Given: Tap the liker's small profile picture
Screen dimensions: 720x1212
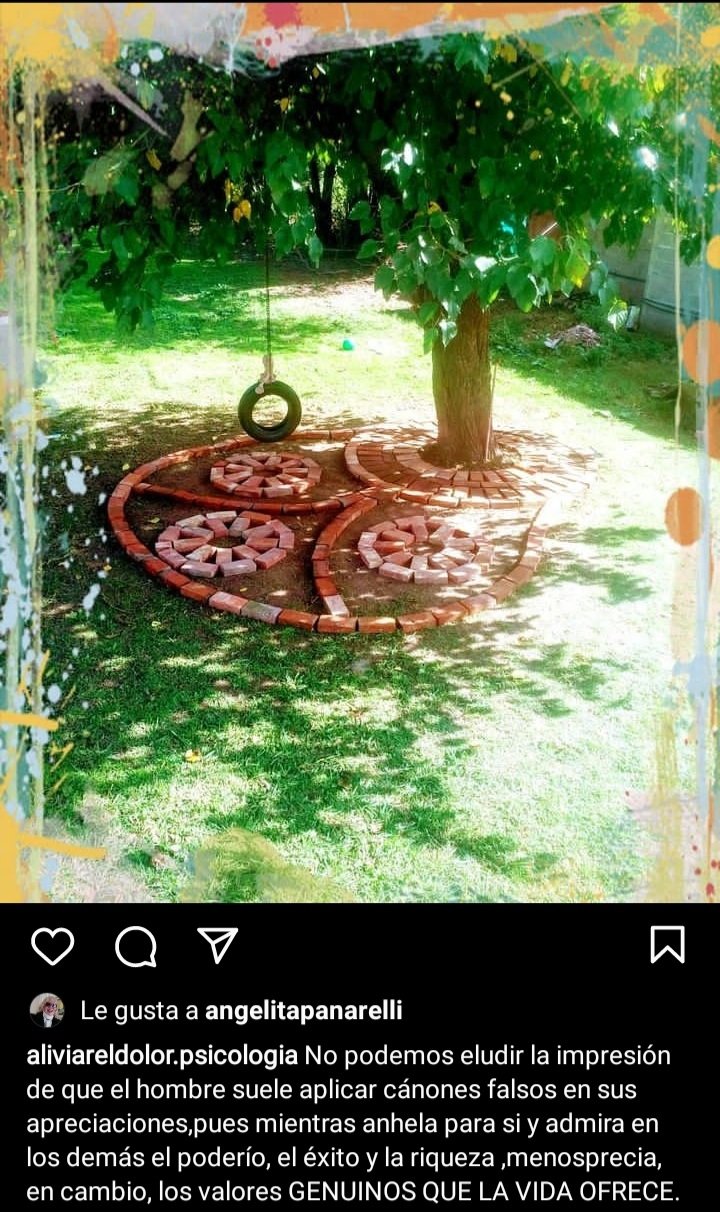Looking at the screenshot, I should [47, 1010].
